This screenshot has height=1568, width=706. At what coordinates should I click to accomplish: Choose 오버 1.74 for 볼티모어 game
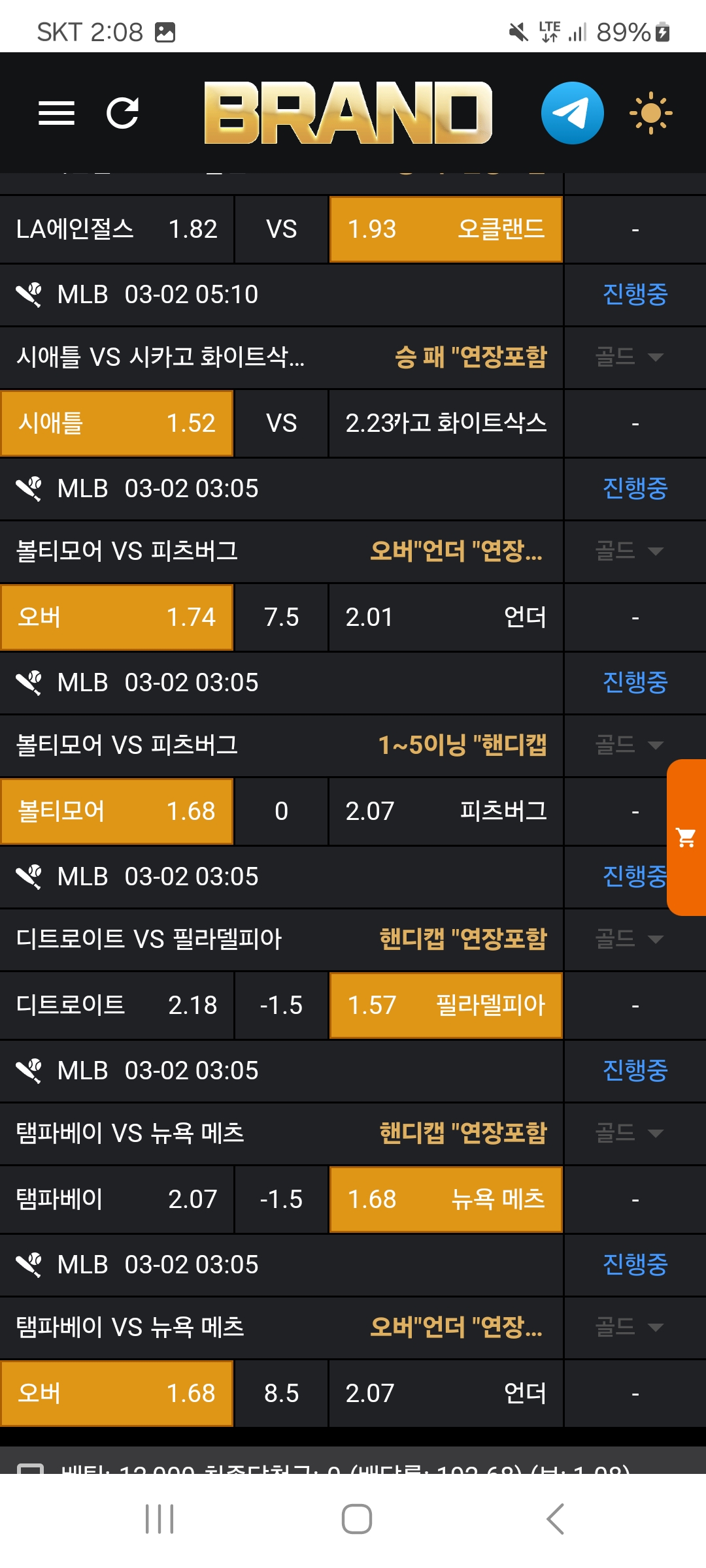tap(117, 617)
